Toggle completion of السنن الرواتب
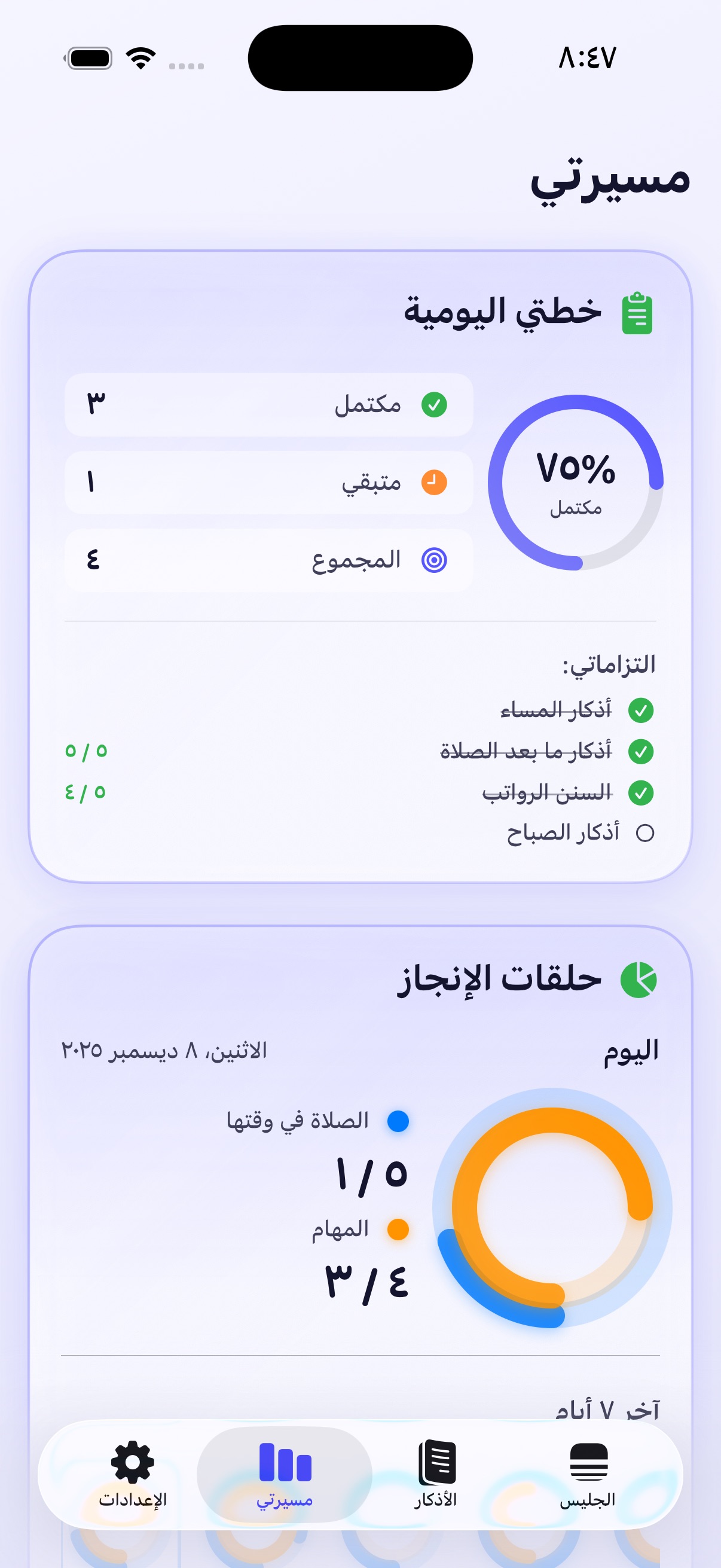The width and height of the screenshot is (721, 1568). tap(640, 791)
